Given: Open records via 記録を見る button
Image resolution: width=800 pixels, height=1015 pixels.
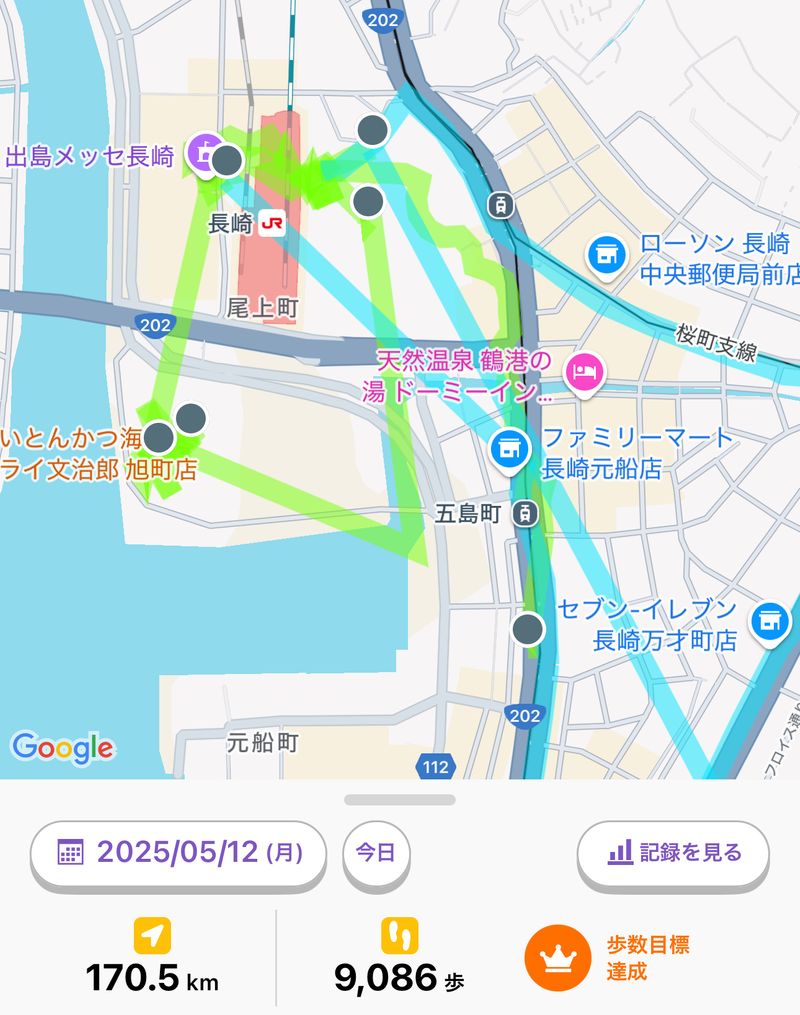Looking at the screenshot, I should [673, 853].
